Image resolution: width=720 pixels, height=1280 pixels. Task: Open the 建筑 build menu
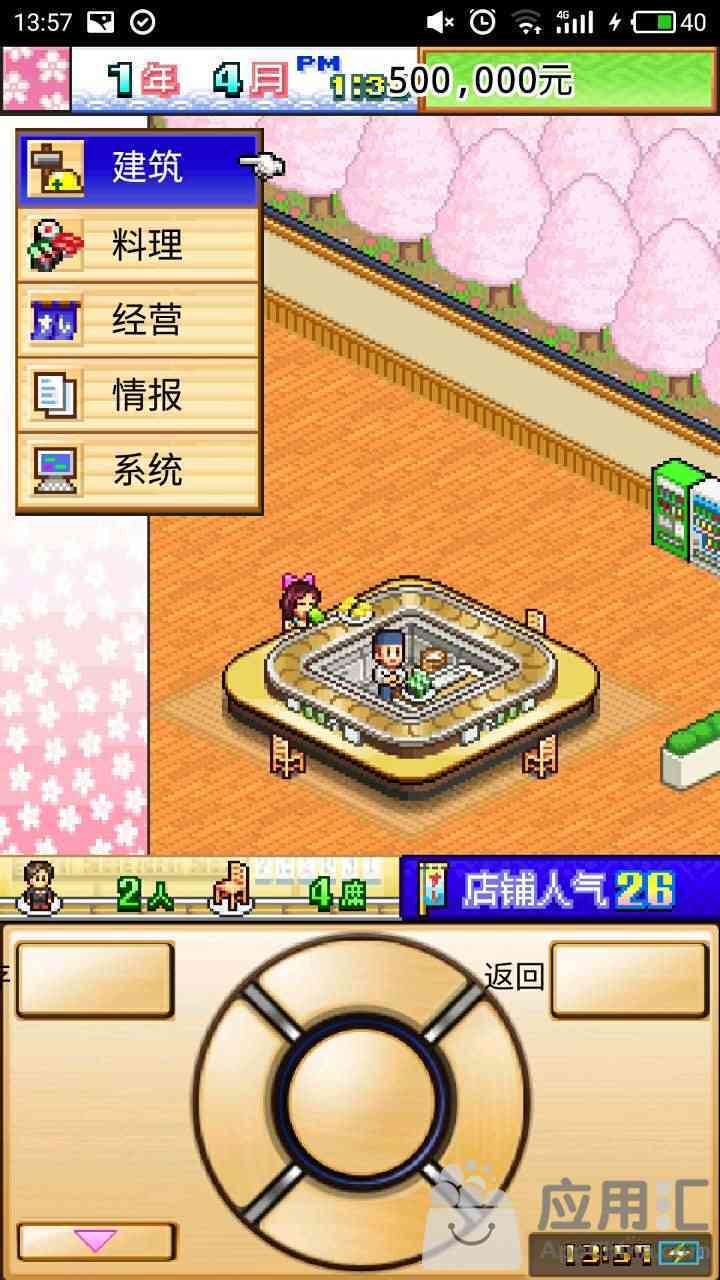click(139, 169)
